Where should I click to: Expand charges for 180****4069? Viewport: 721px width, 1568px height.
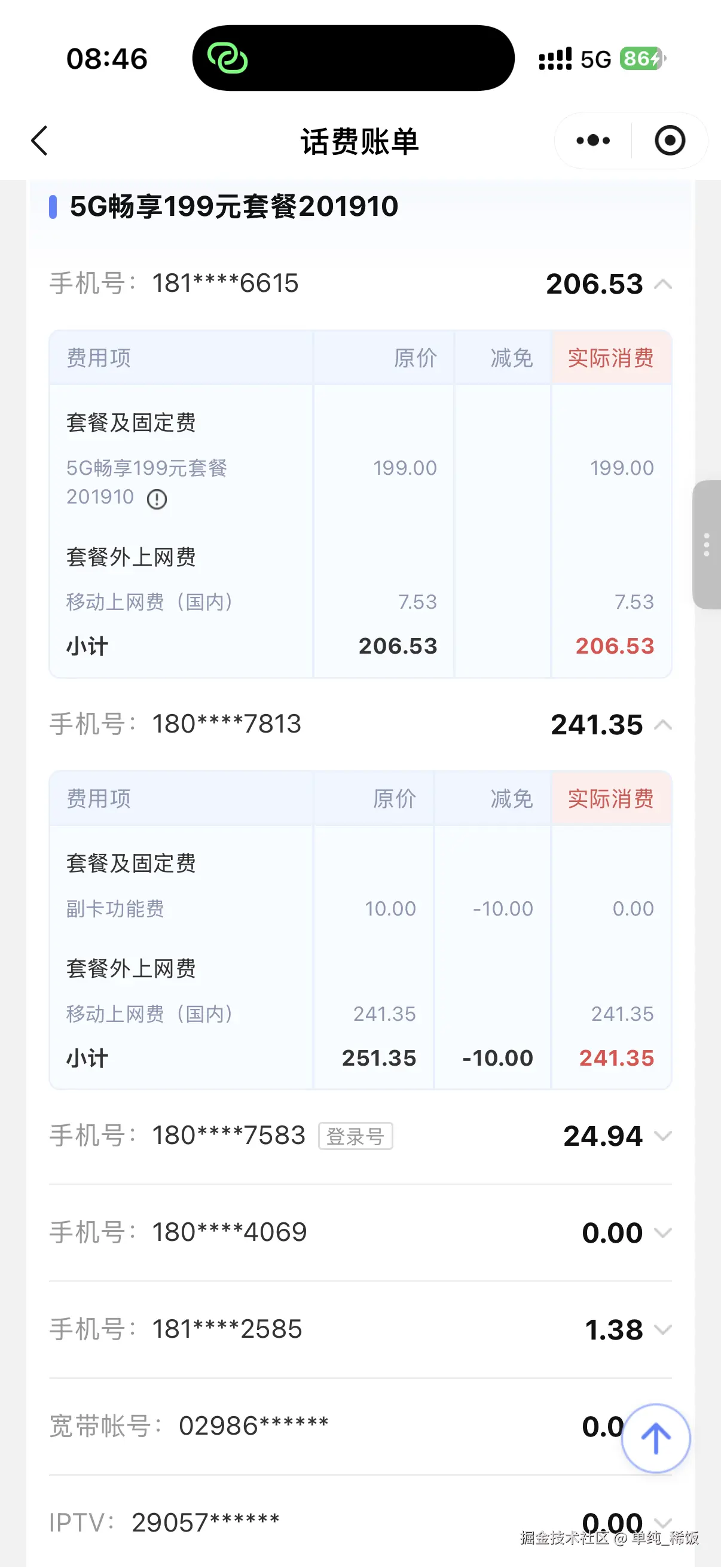662,1232
